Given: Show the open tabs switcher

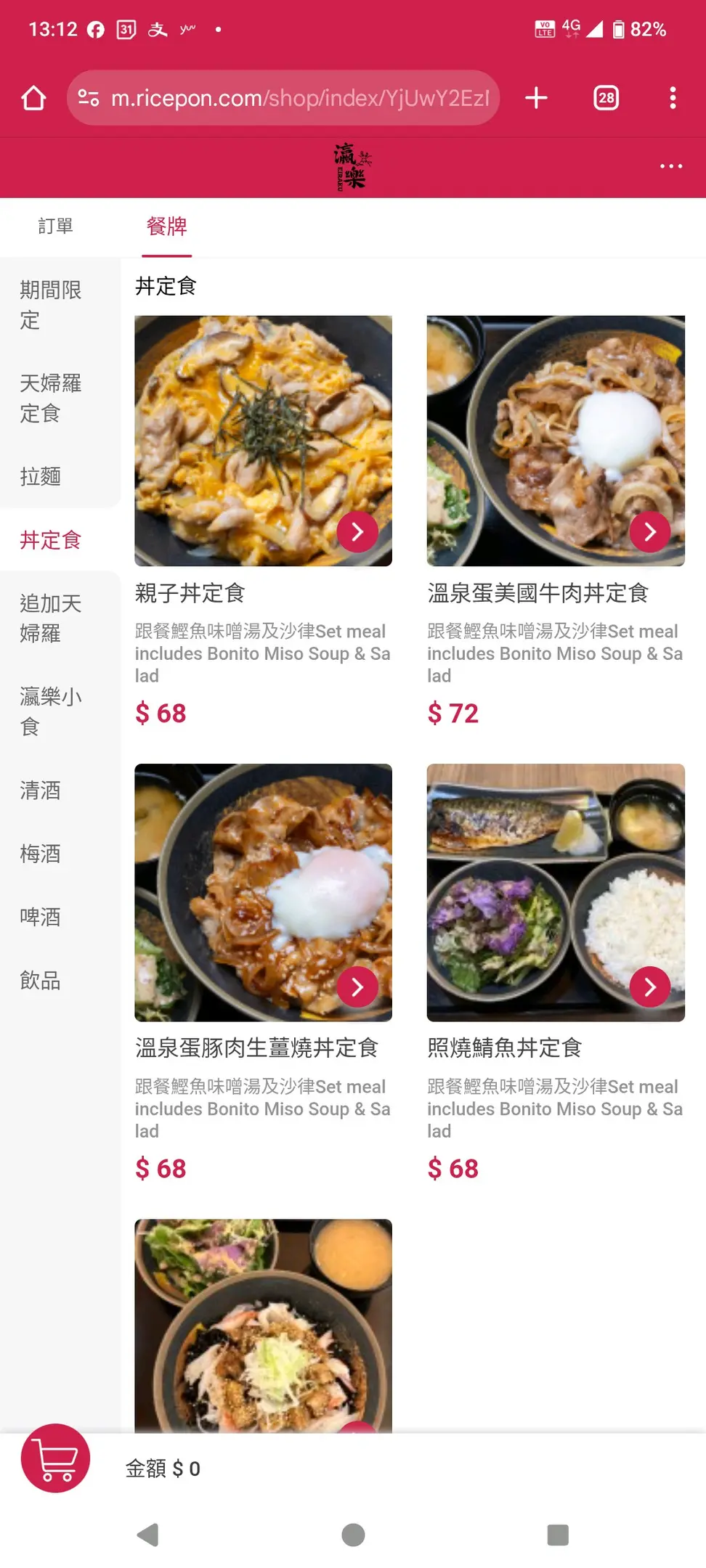Looking at the screenshot, I should pos(606,98).
